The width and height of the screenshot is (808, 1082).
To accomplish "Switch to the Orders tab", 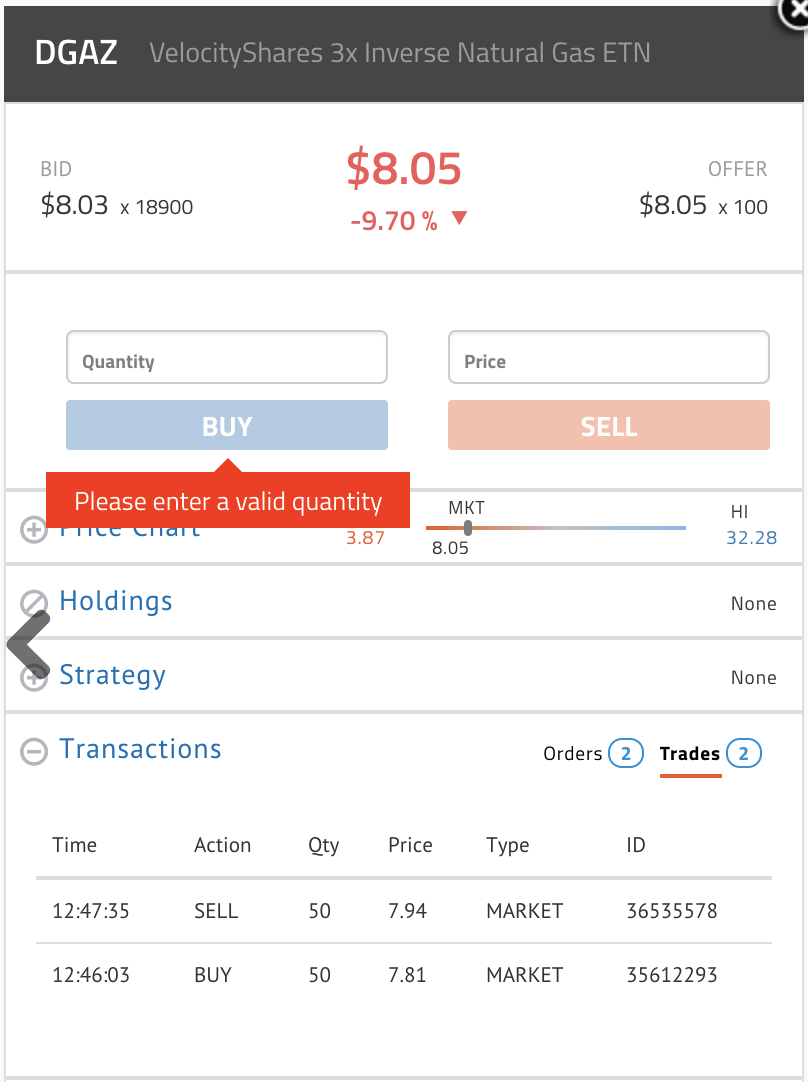I will pos(591,754).
